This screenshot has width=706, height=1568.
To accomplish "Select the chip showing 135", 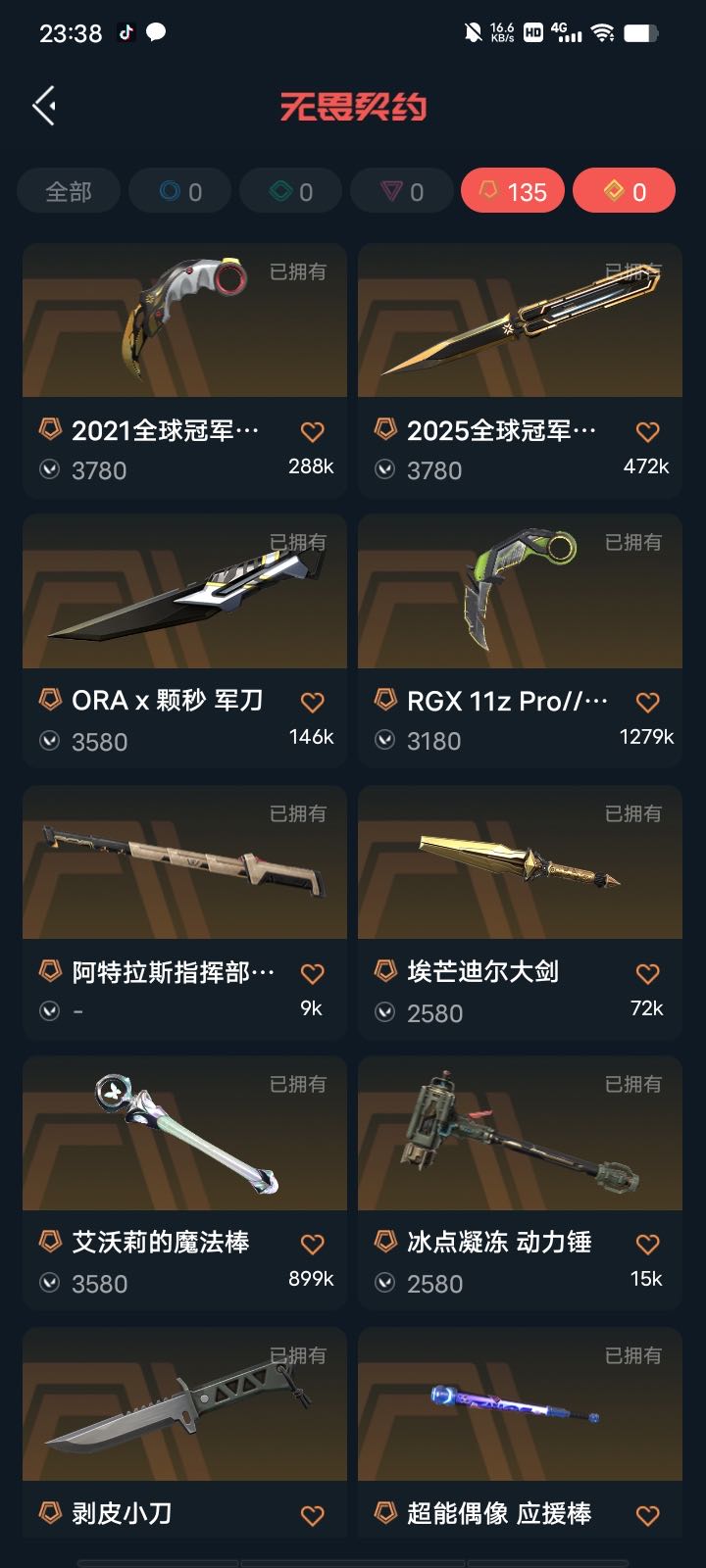I will pyautogui.click(x=513, y=191).
